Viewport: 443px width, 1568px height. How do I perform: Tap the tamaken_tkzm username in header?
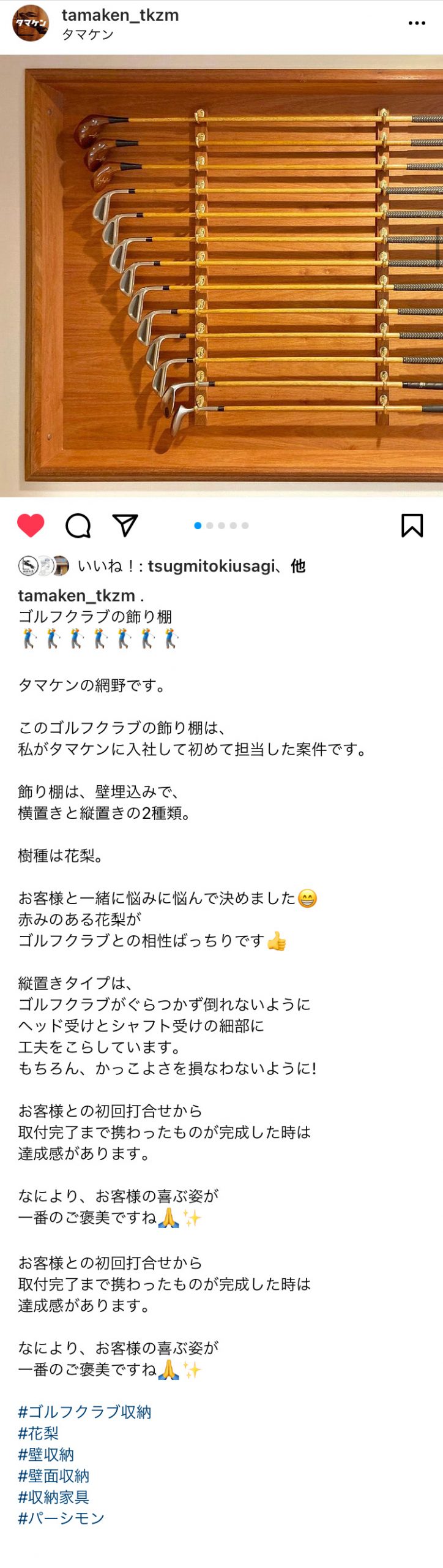coord(120,15)
